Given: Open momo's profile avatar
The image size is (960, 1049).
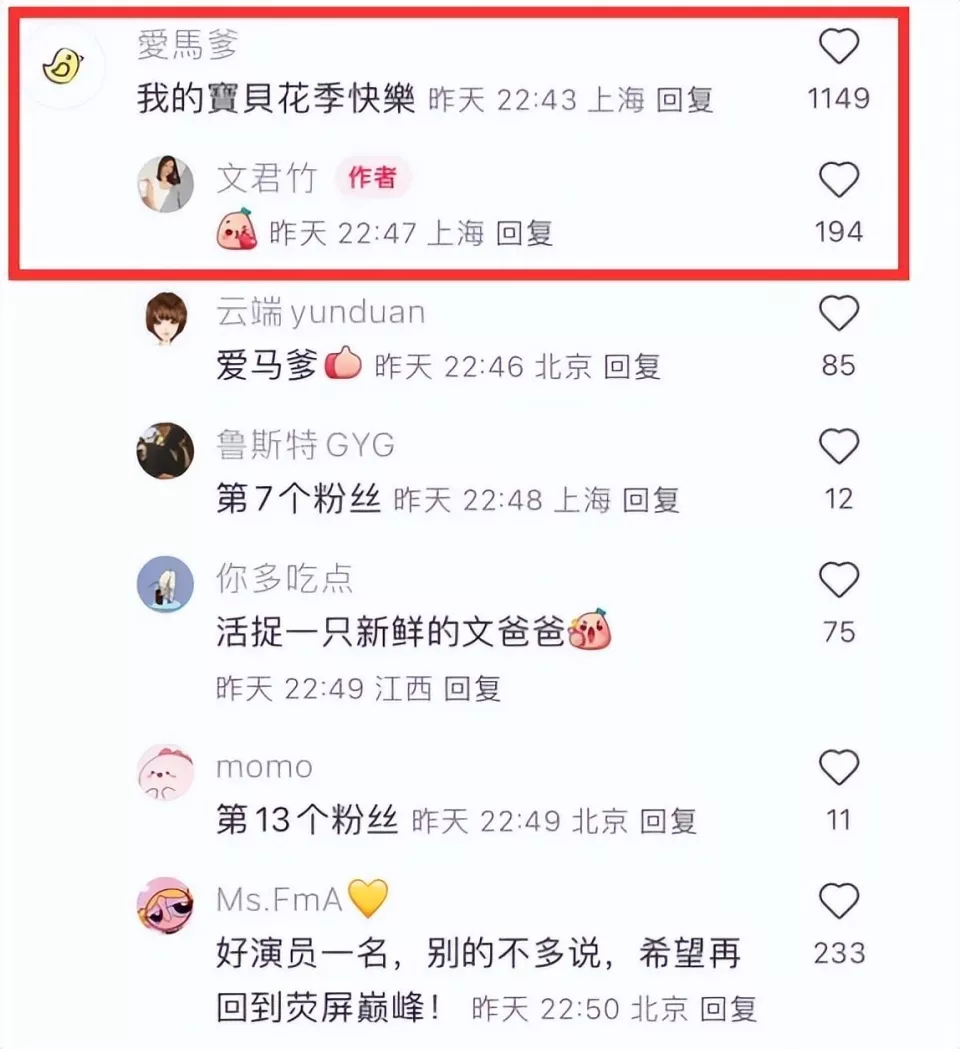Looking at the screenshot, I should pos(165,772).
